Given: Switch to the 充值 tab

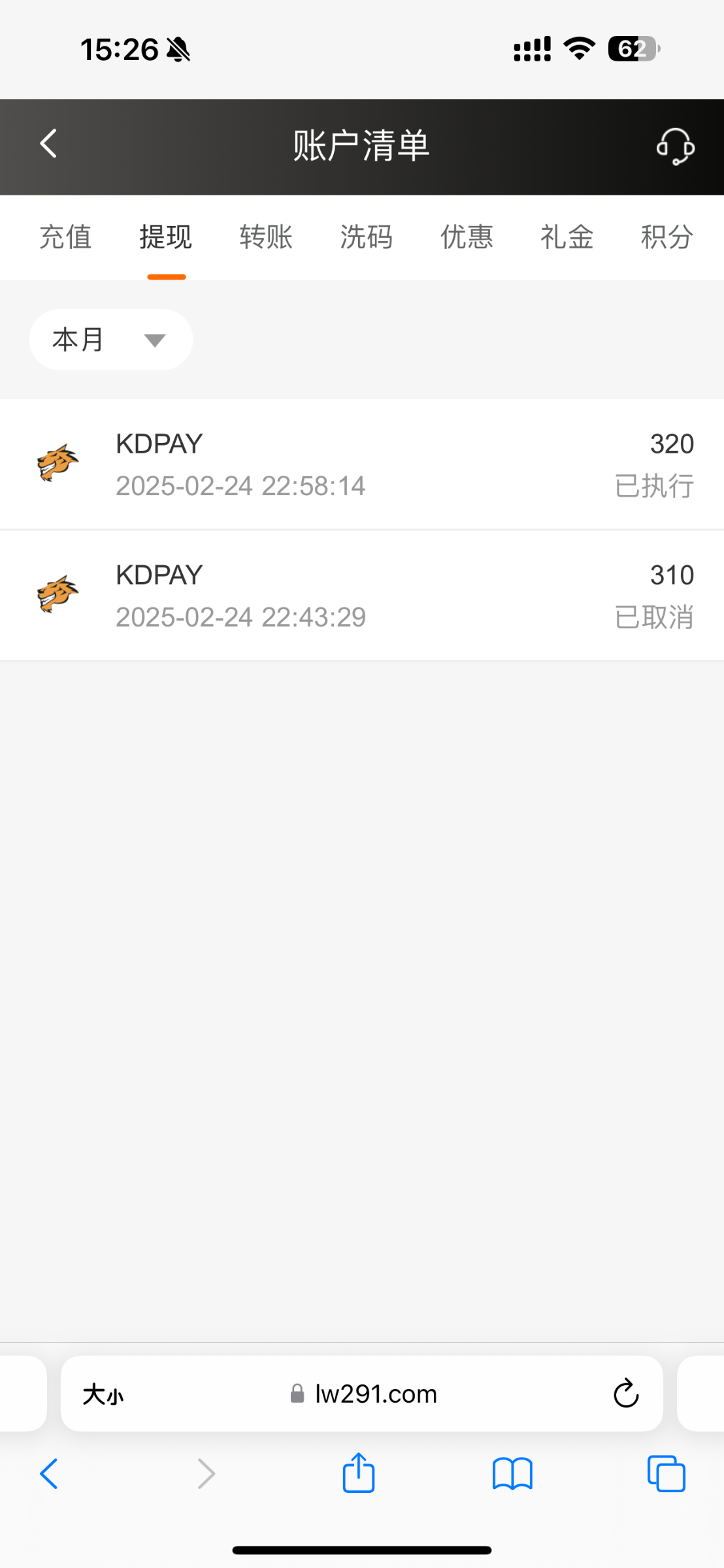Looking at the screenshot, I should [x=65, y=237].
